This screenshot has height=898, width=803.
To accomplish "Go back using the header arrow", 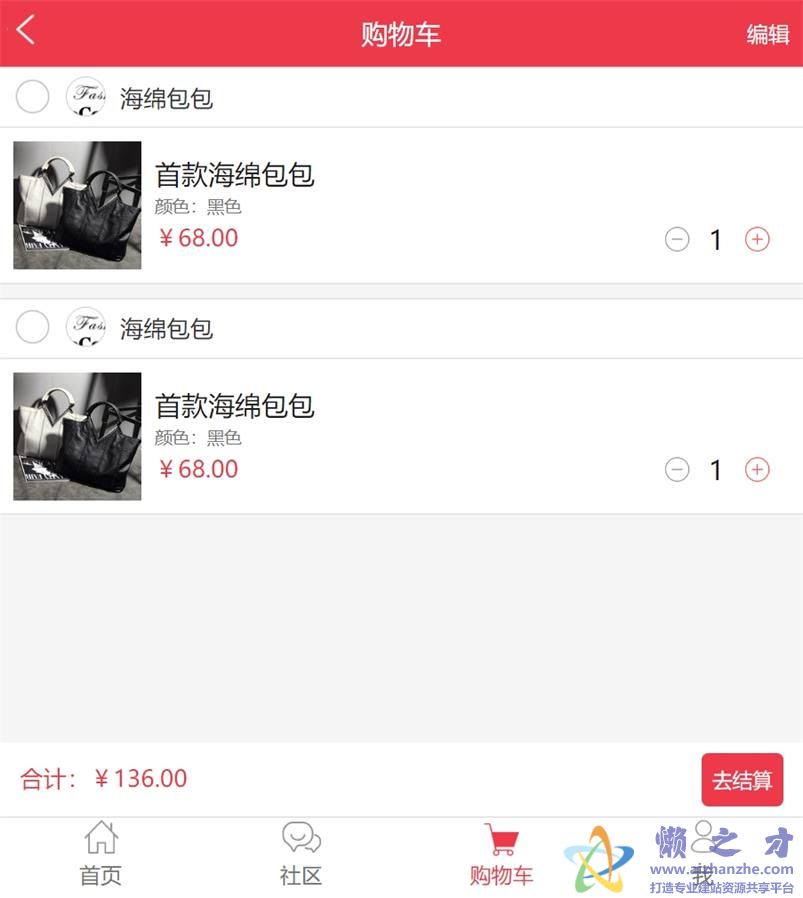I will pyautogui.click(x=26, y=30).
